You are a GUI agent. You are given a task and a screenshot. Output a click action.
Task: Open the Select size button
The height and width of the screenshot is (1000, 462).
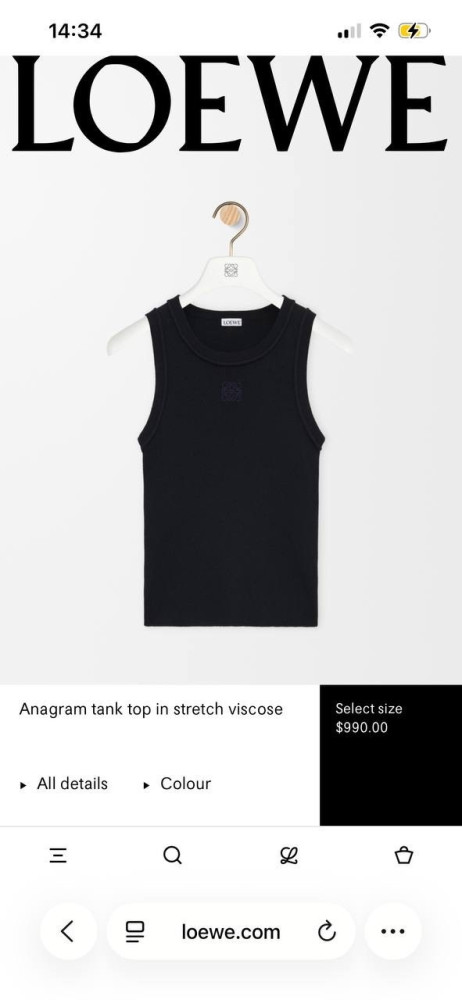391,755
